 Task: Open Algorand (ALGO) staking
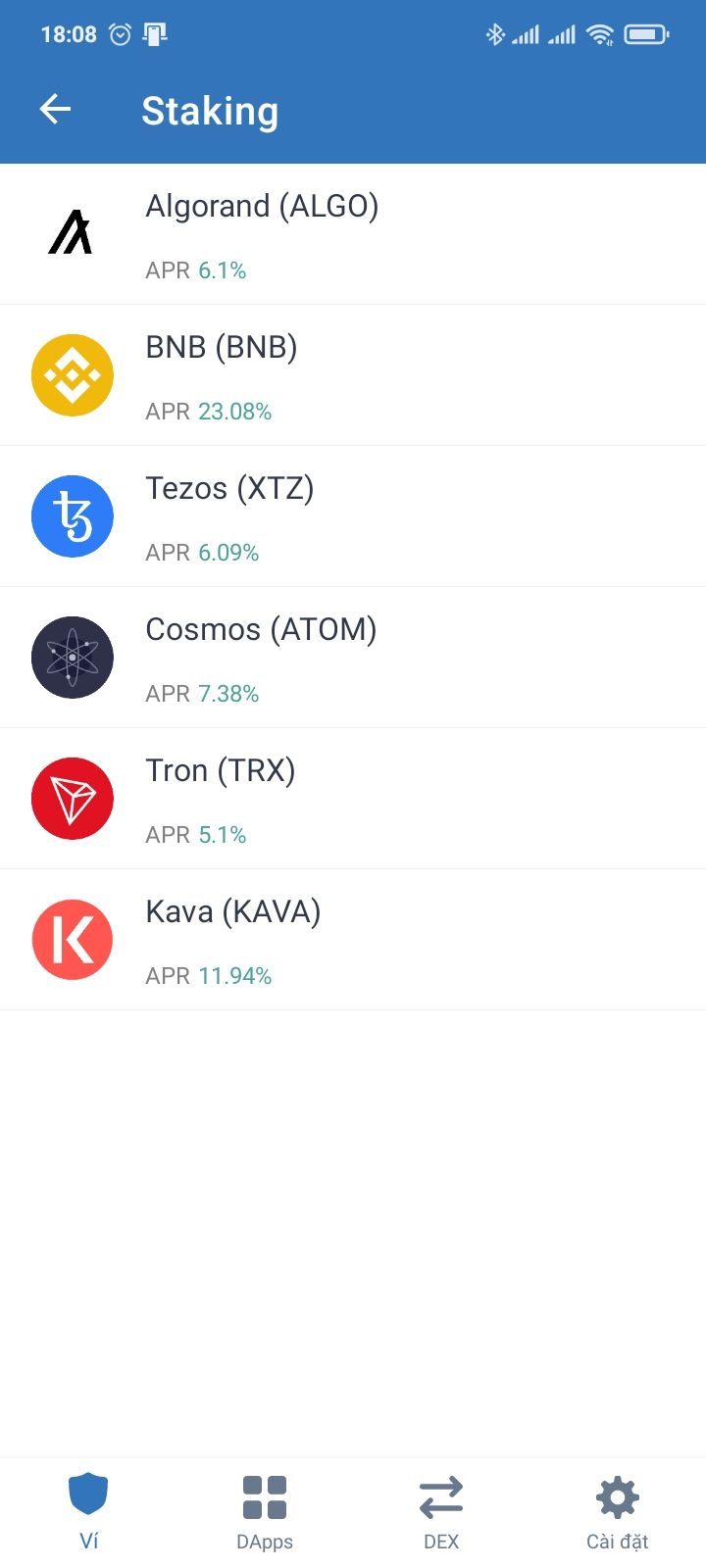(353, 234)
